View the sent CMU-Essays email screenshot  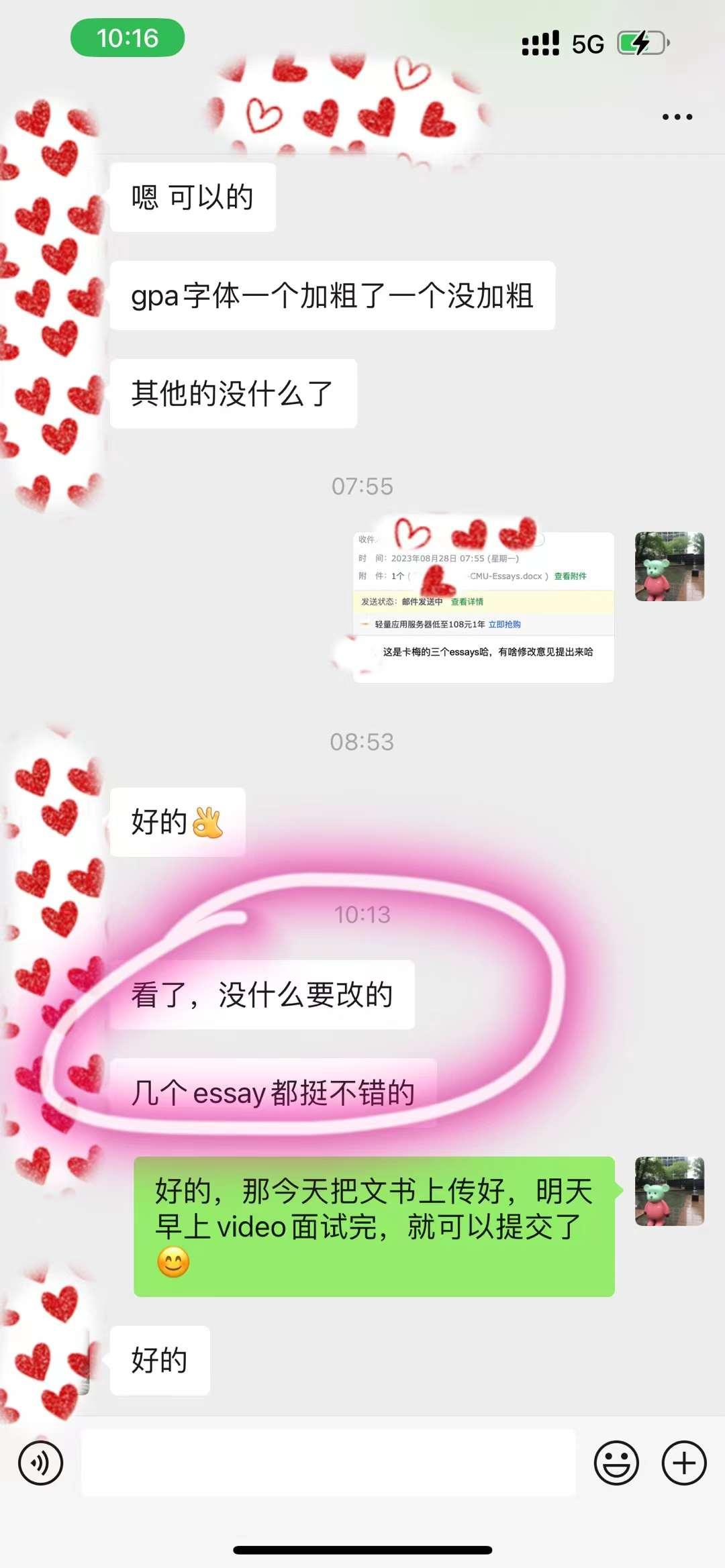483,607
